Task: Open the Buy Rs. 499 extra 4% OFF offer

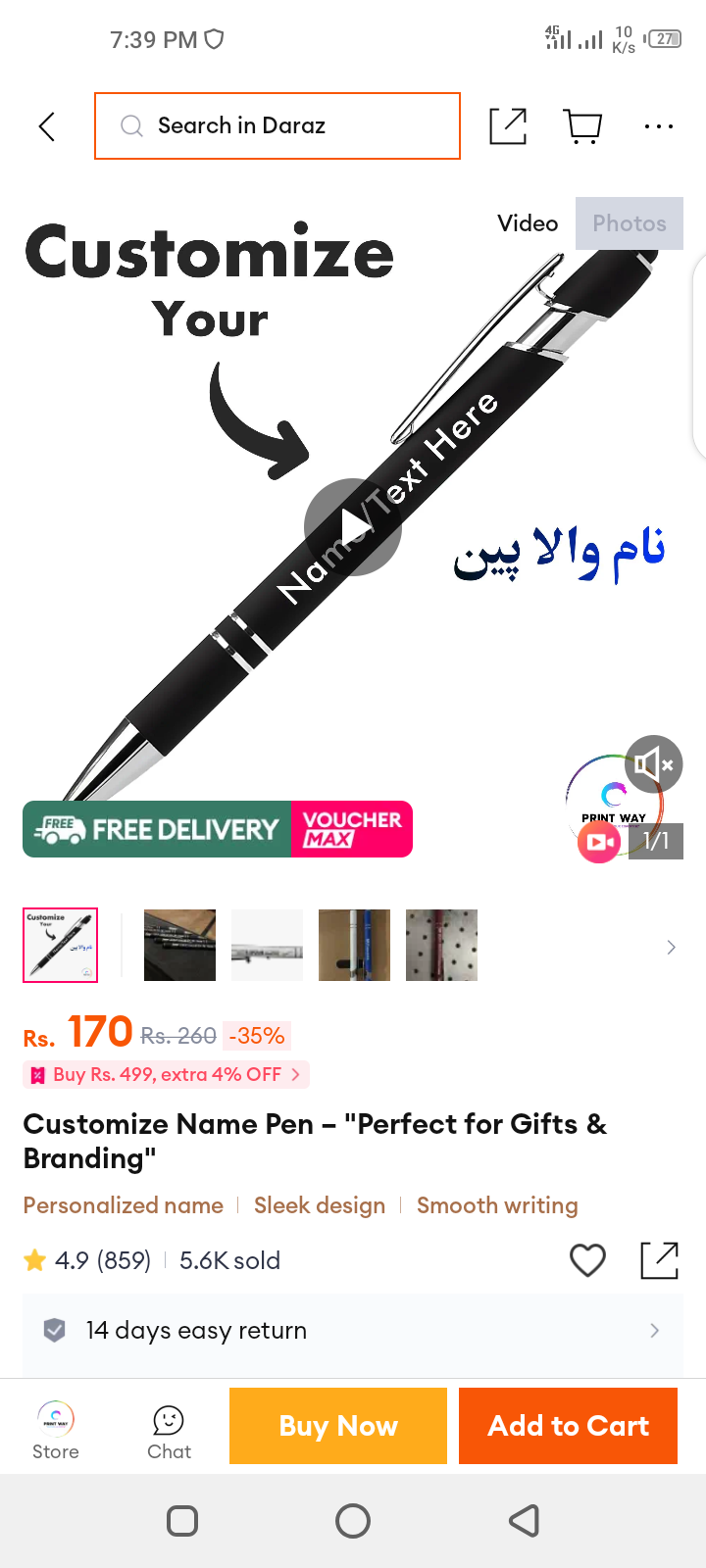Action: [x=166, y=1075]
